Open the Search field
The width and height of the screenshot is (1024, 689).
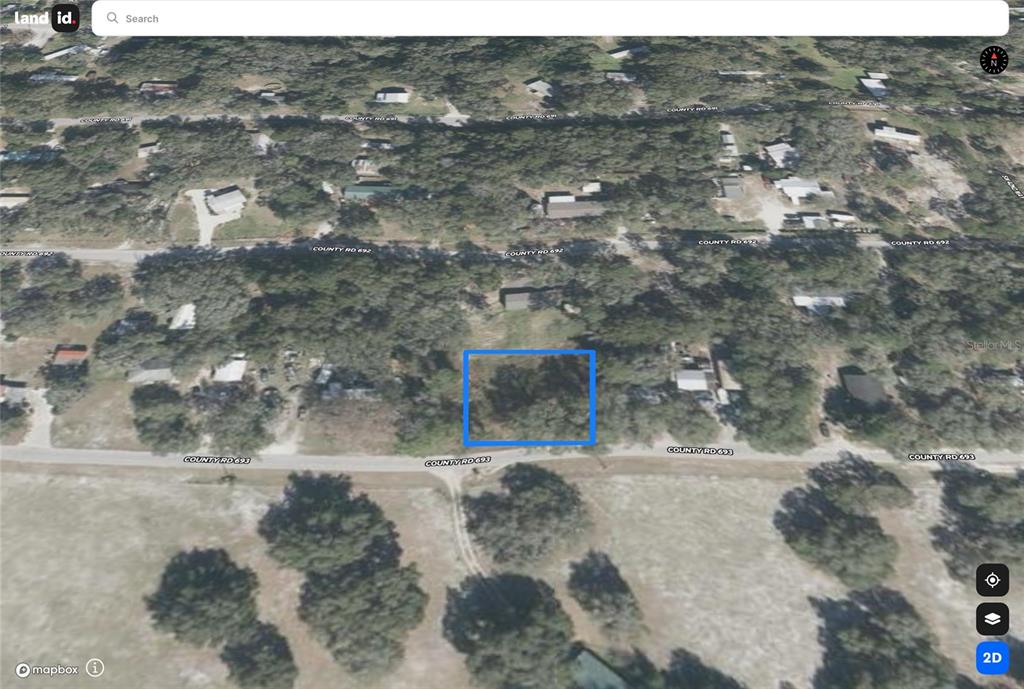pyautogui.click(x=550, y=18)
